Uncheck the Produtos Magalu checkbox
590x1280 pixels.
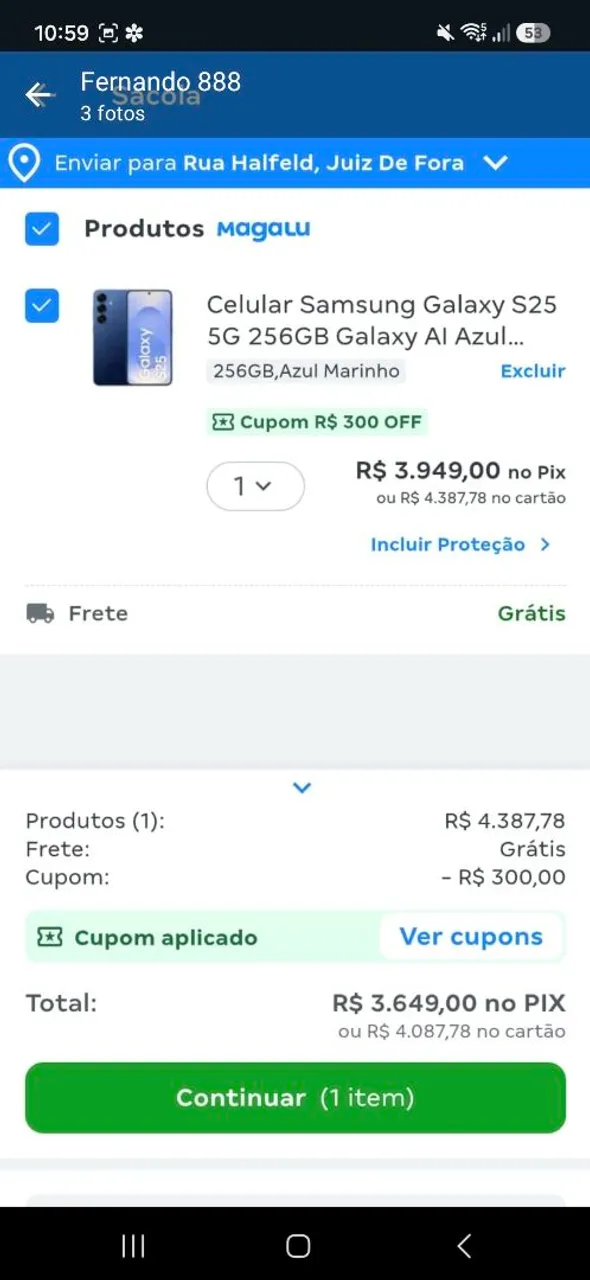42,229
